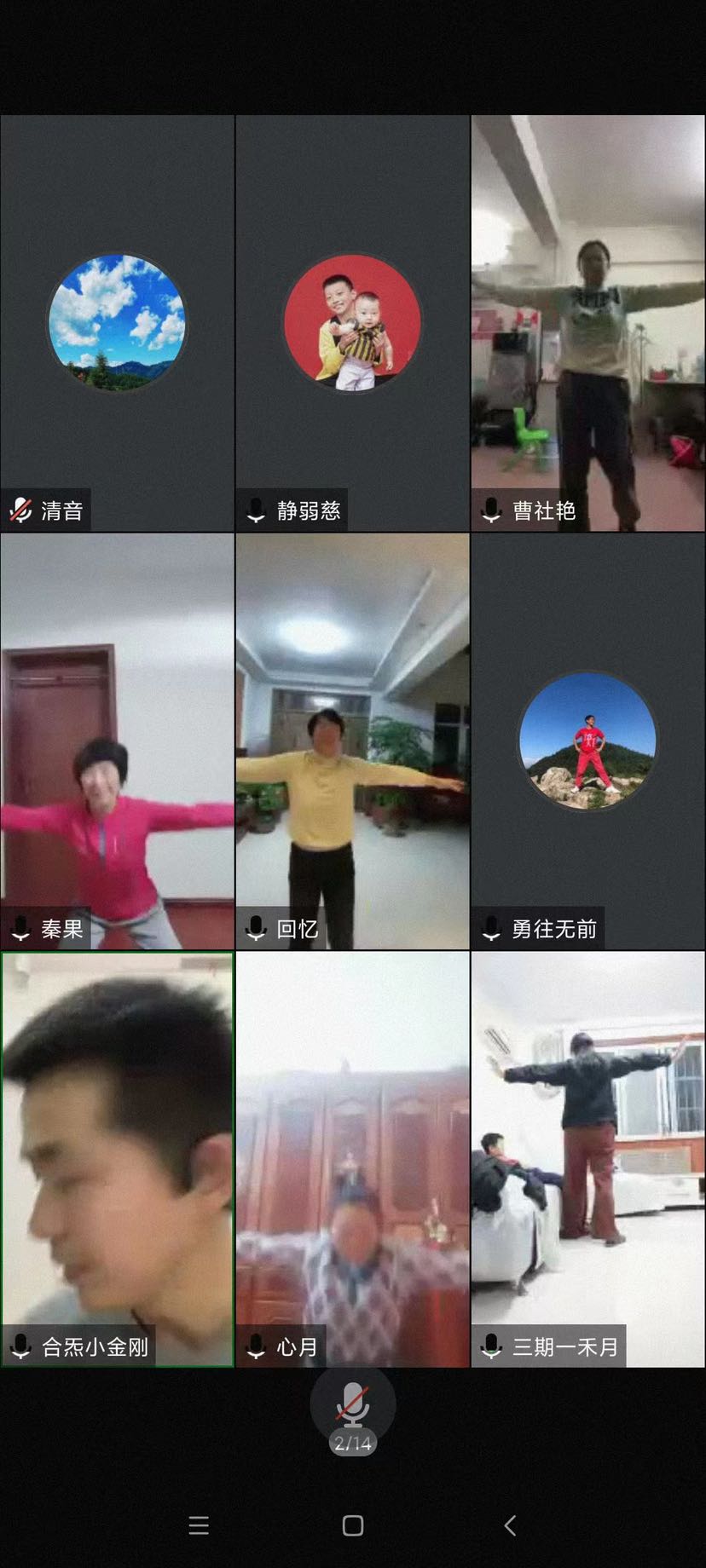Go to the home screen

pos(353,1525)
